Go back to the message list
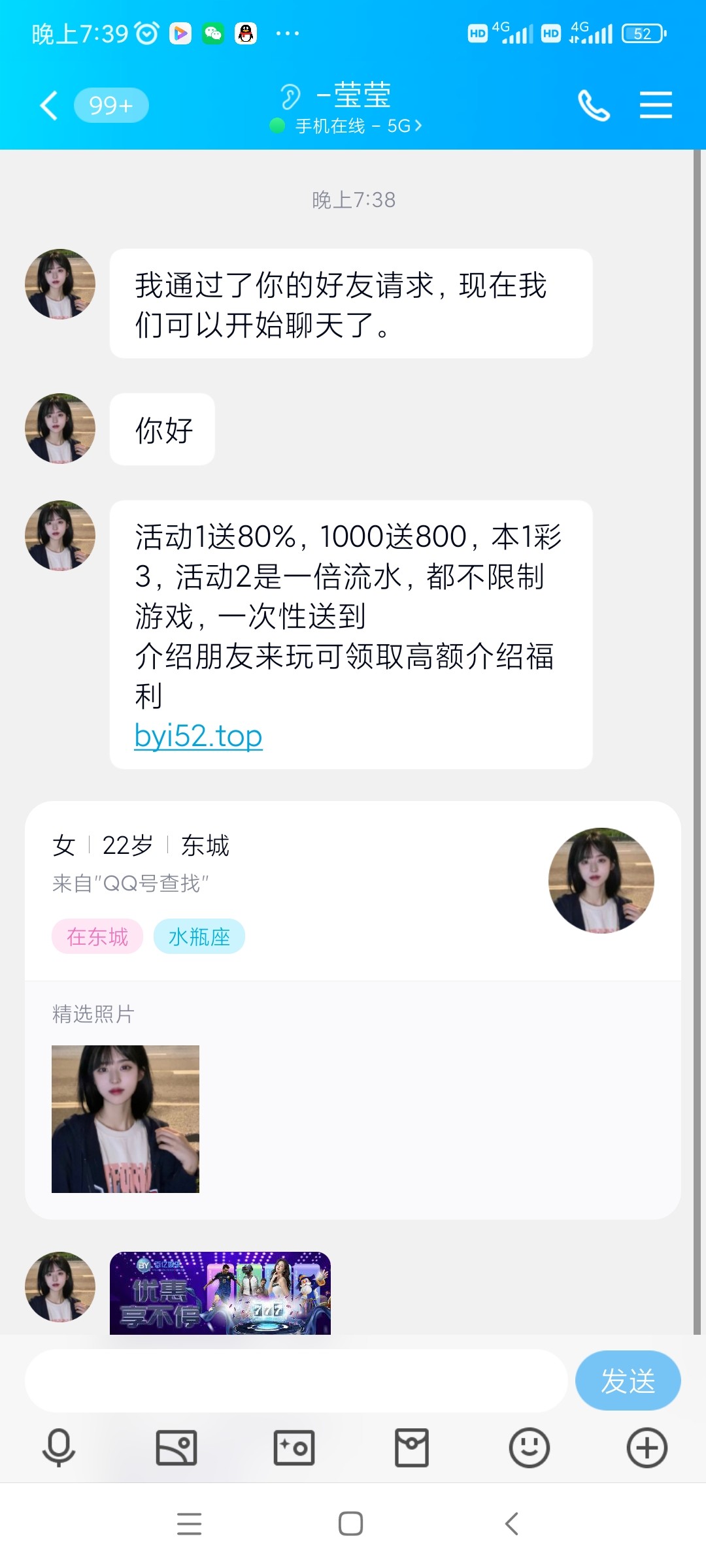This screenshot has height=1568, width=706. 50,105
